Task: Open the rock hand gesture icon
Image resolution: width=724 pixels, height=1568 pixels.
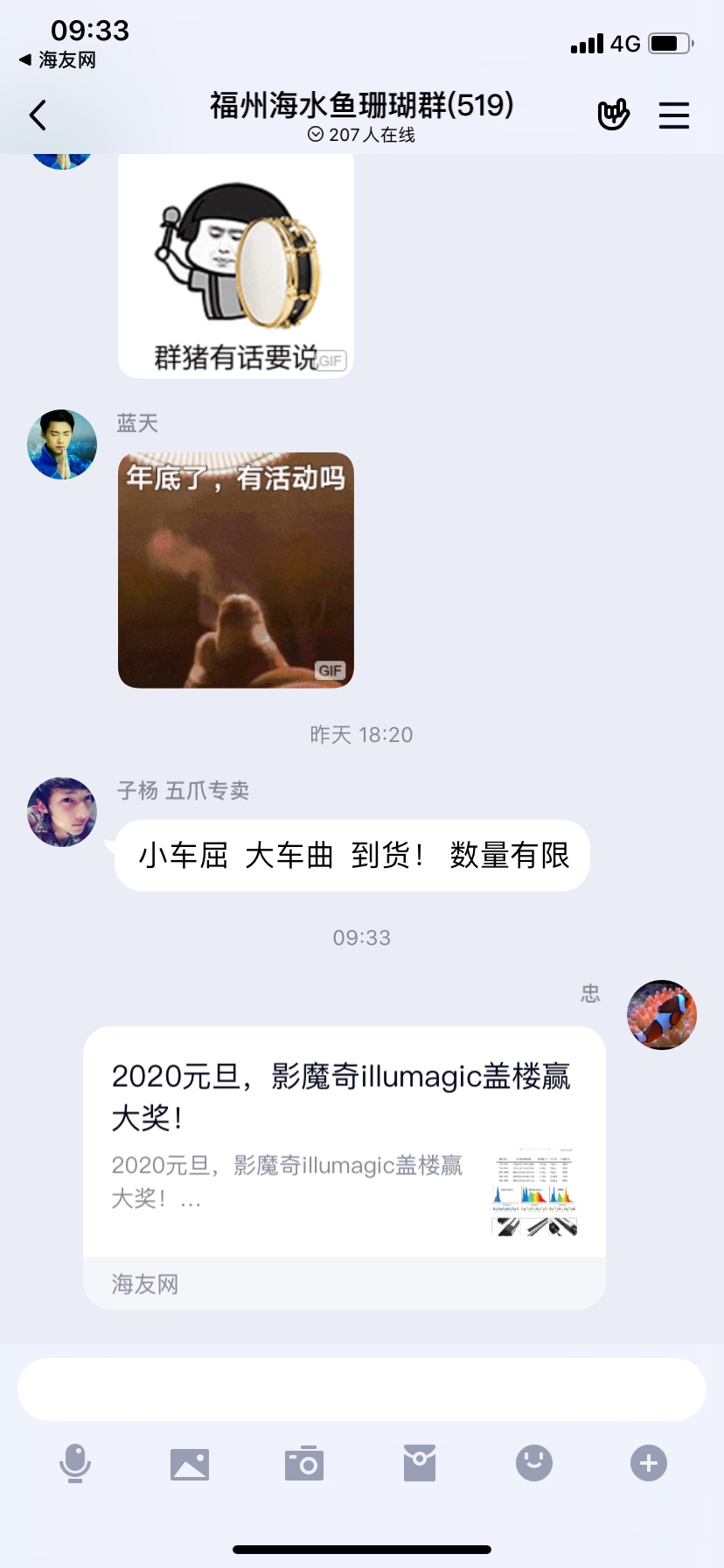Action: pyautogui.click(x=613, y=115)
